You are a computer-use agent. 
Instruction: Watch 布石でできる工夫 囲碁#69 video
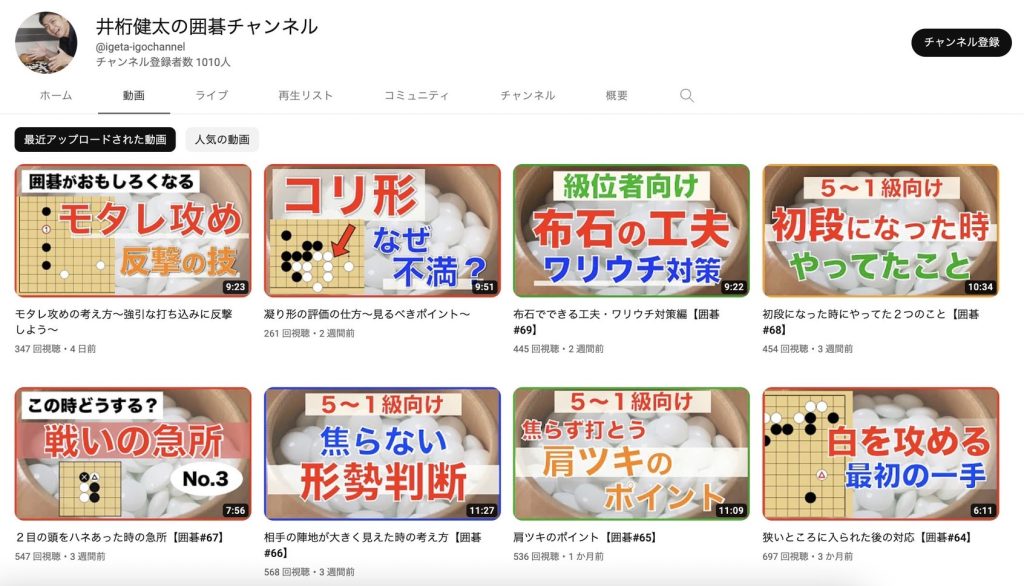tap(631, 231)
